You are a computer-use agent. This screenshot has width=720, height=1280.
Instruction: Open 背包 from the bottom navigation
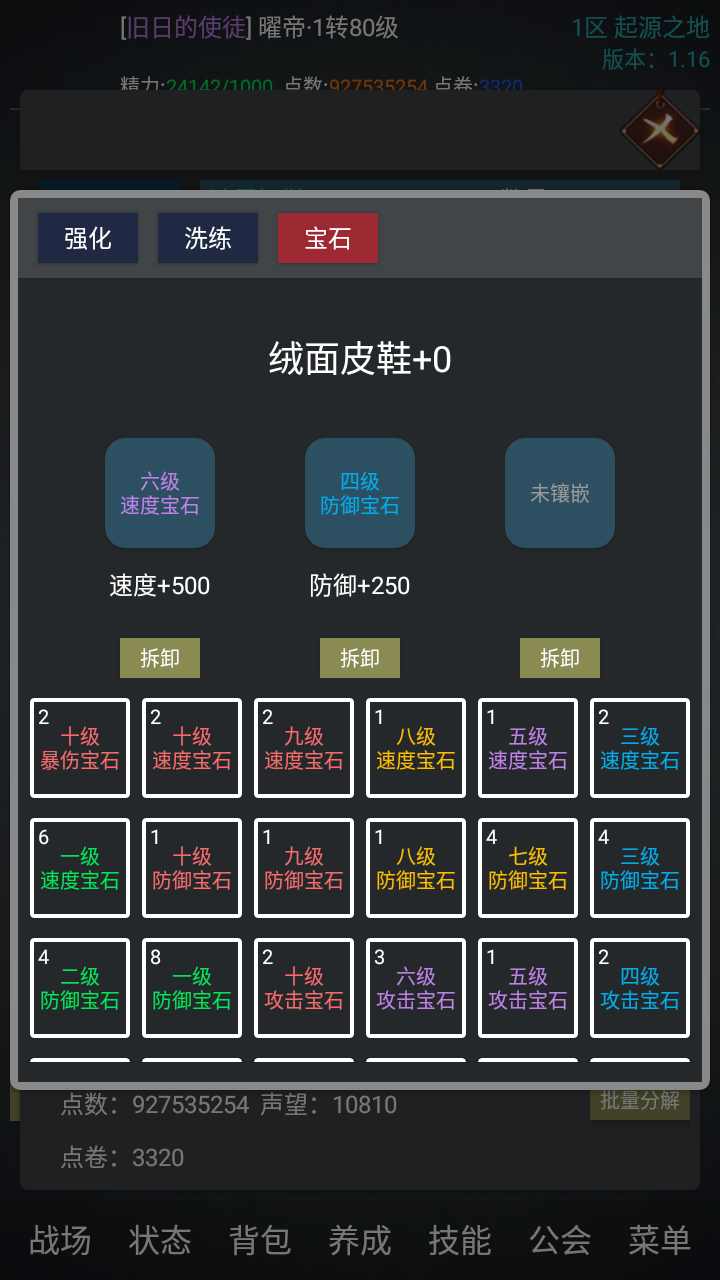click(259, 1240)
